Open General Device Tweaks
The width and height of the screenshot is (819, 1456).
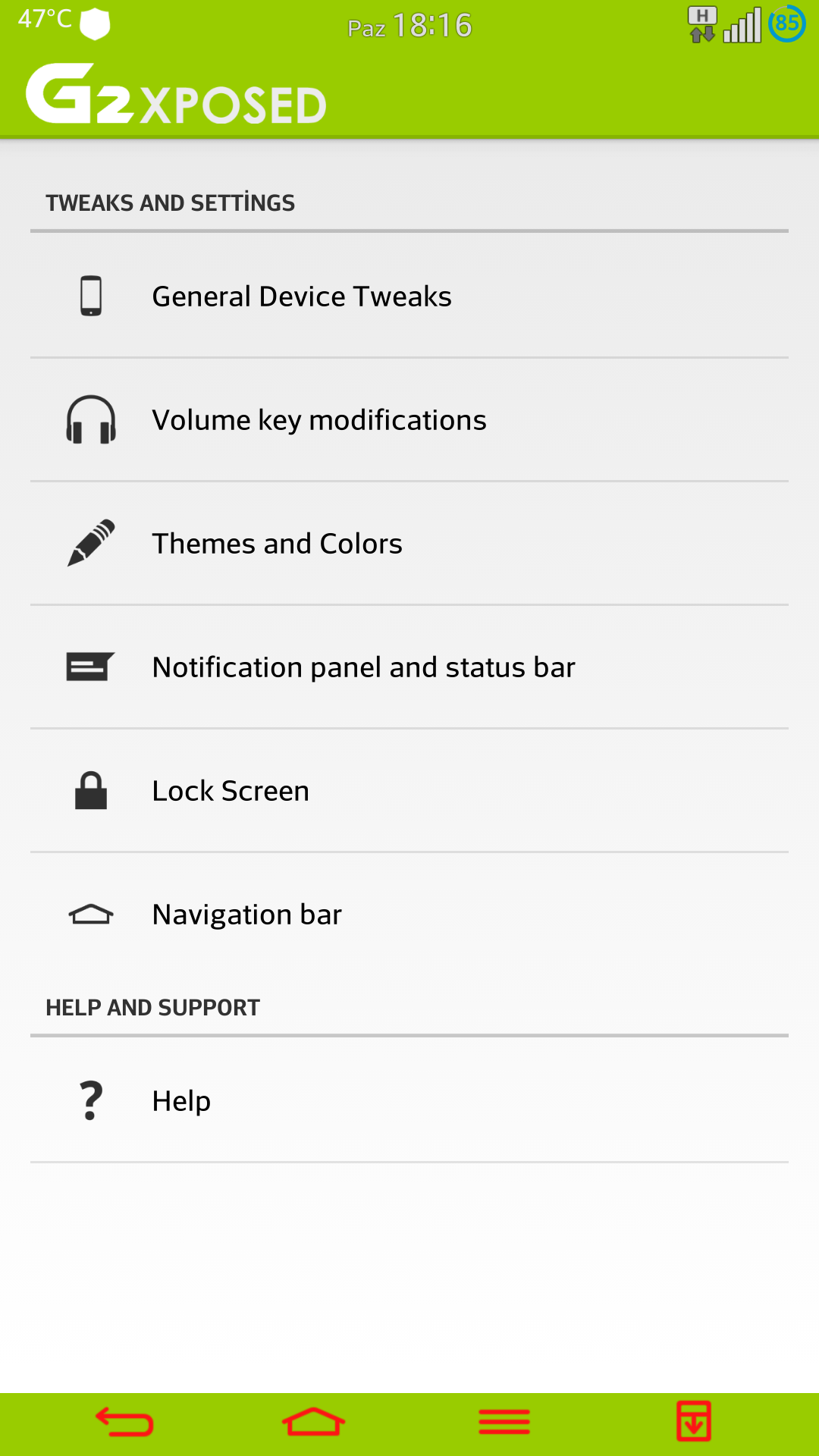409,296
